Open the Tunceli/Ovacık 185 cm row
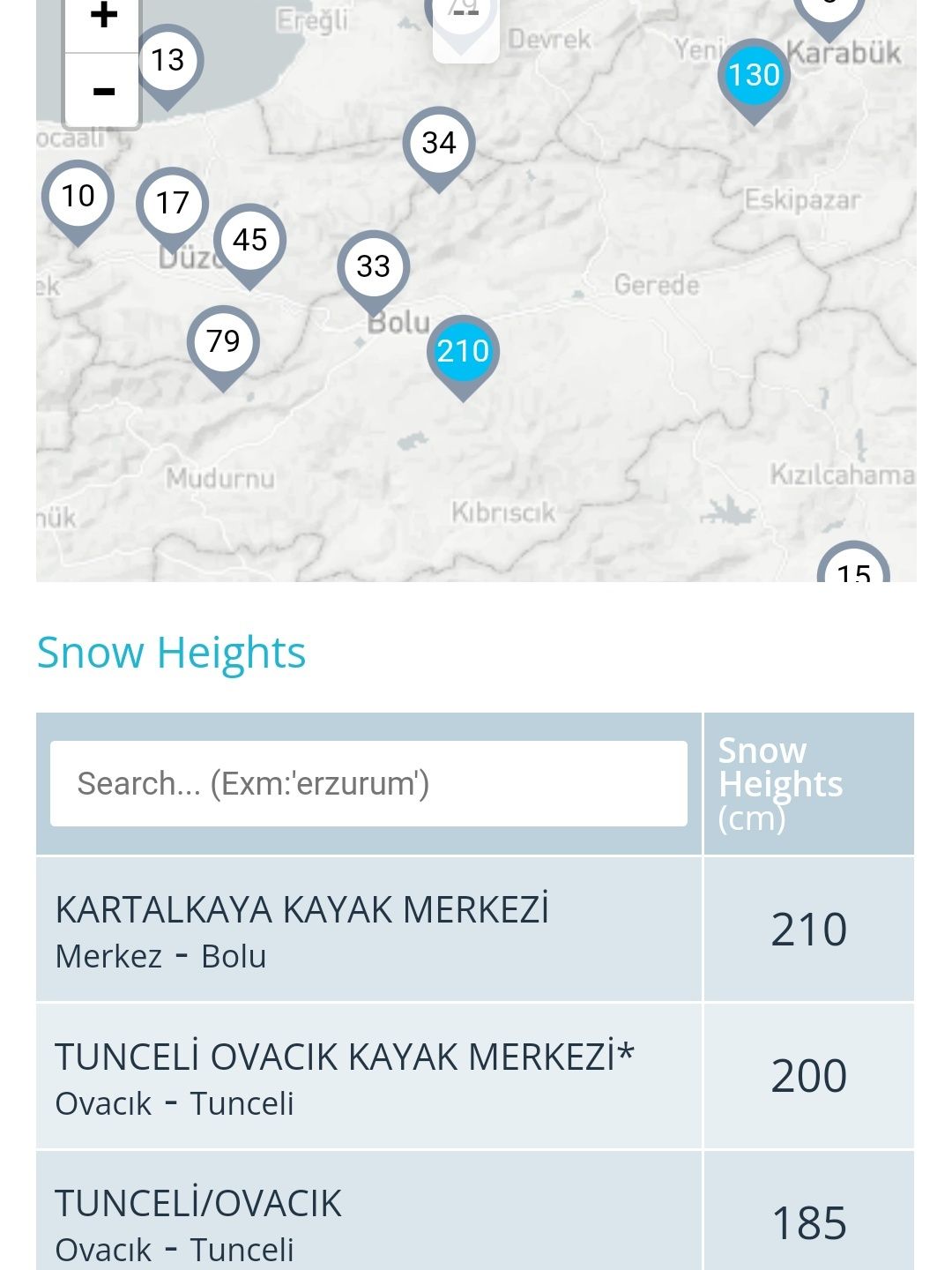Image resolution: width=952 pixels, height=1270 pixels. (x=368, y=1221)
